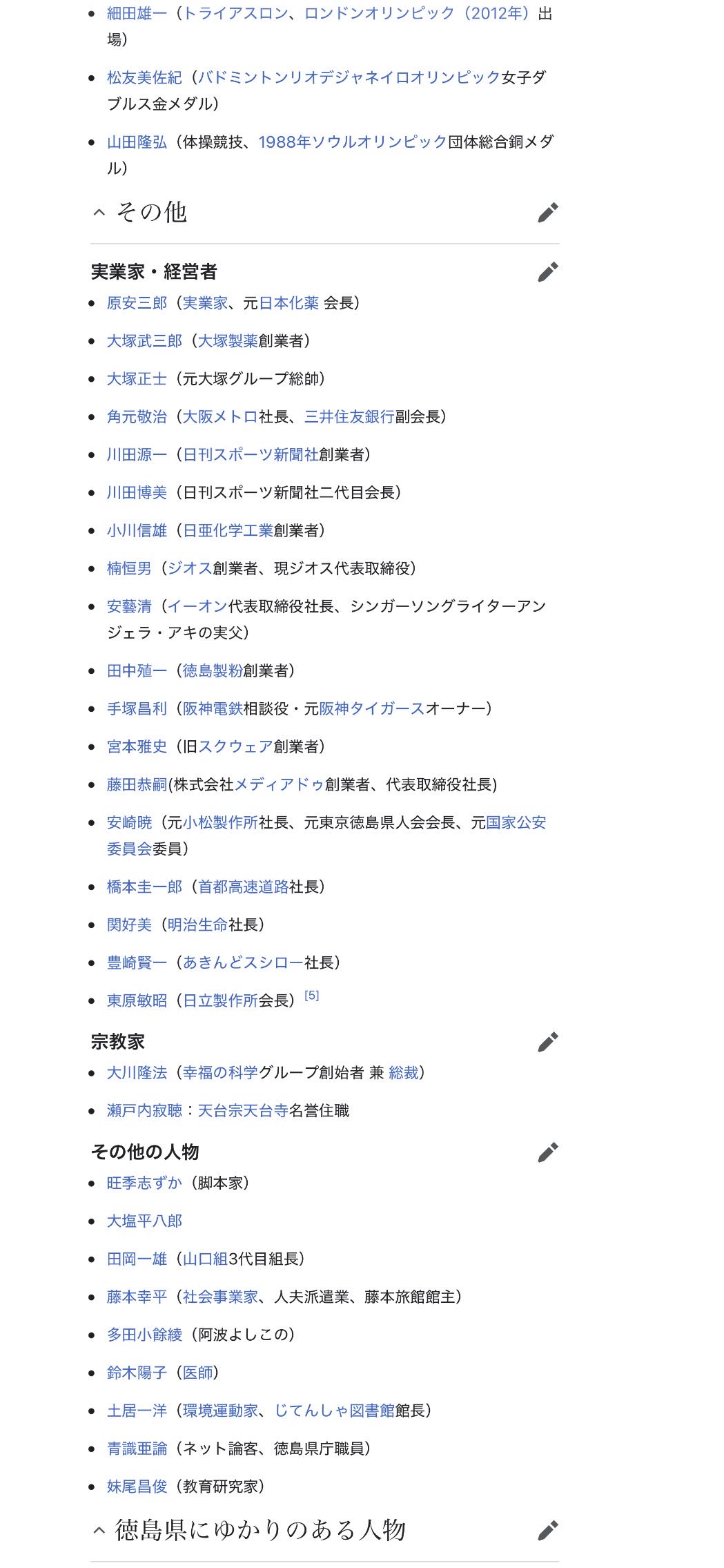Image resolution: width=724 pixels, height=1568 pixels.
Task: Edit the 実業家・経営者 subsection
Action: (x=548, y=271)
